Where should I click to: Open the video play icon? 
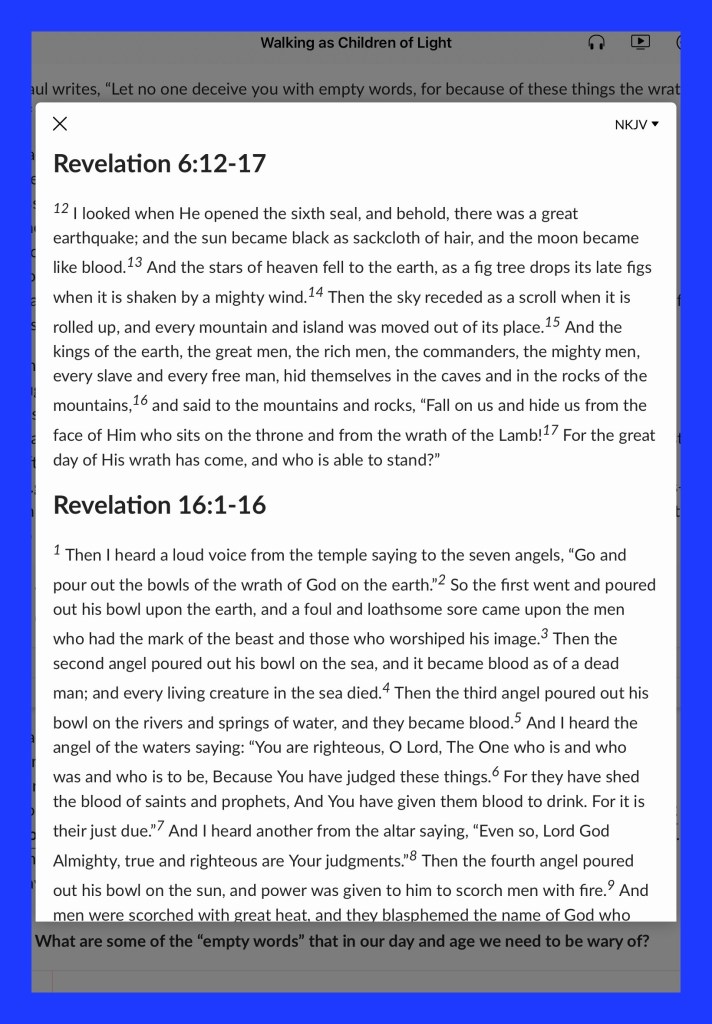(x=640, y=42)
